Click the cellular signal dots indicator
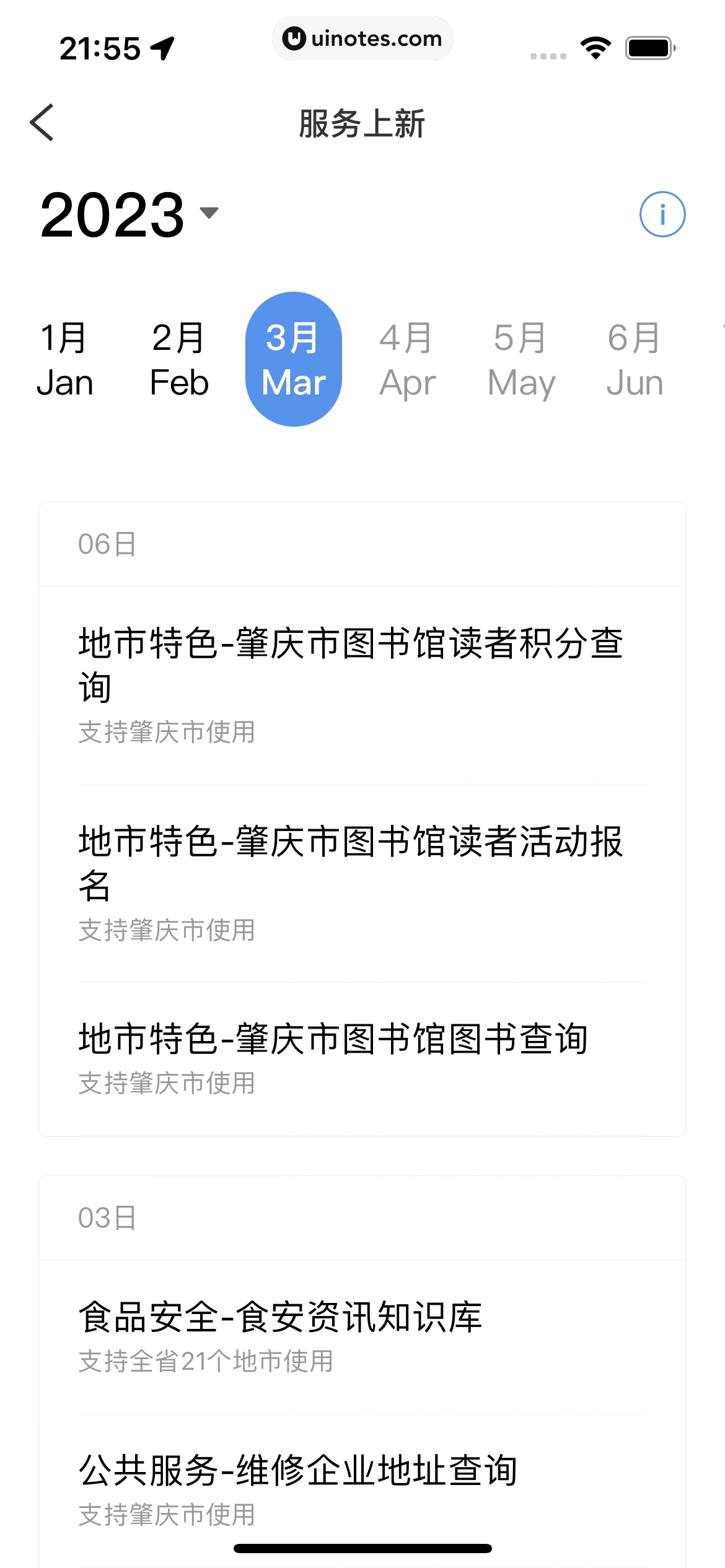Viewport: 725px width, 1568px height. 548,56
